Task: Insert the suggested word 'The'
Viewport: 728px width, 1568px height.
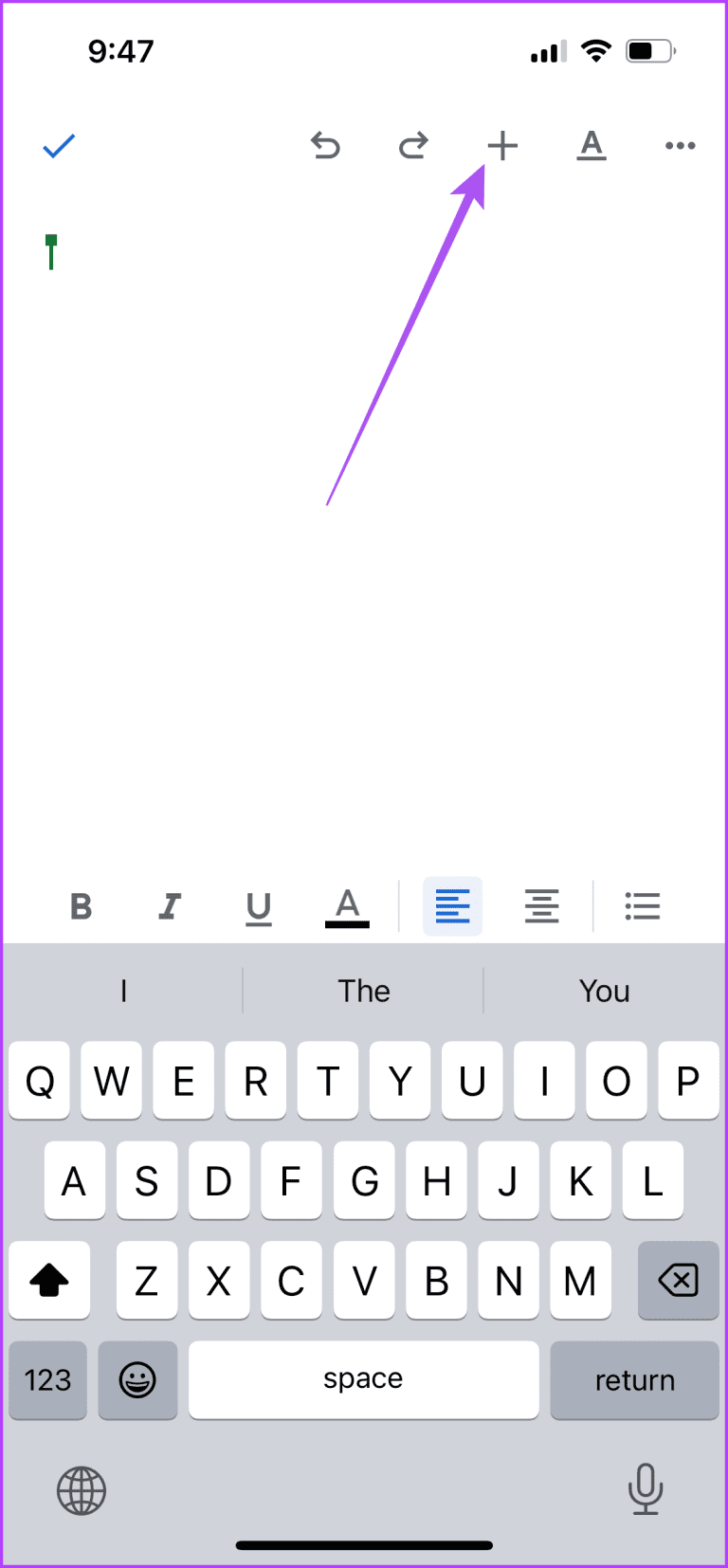Action: coord(363,991)
